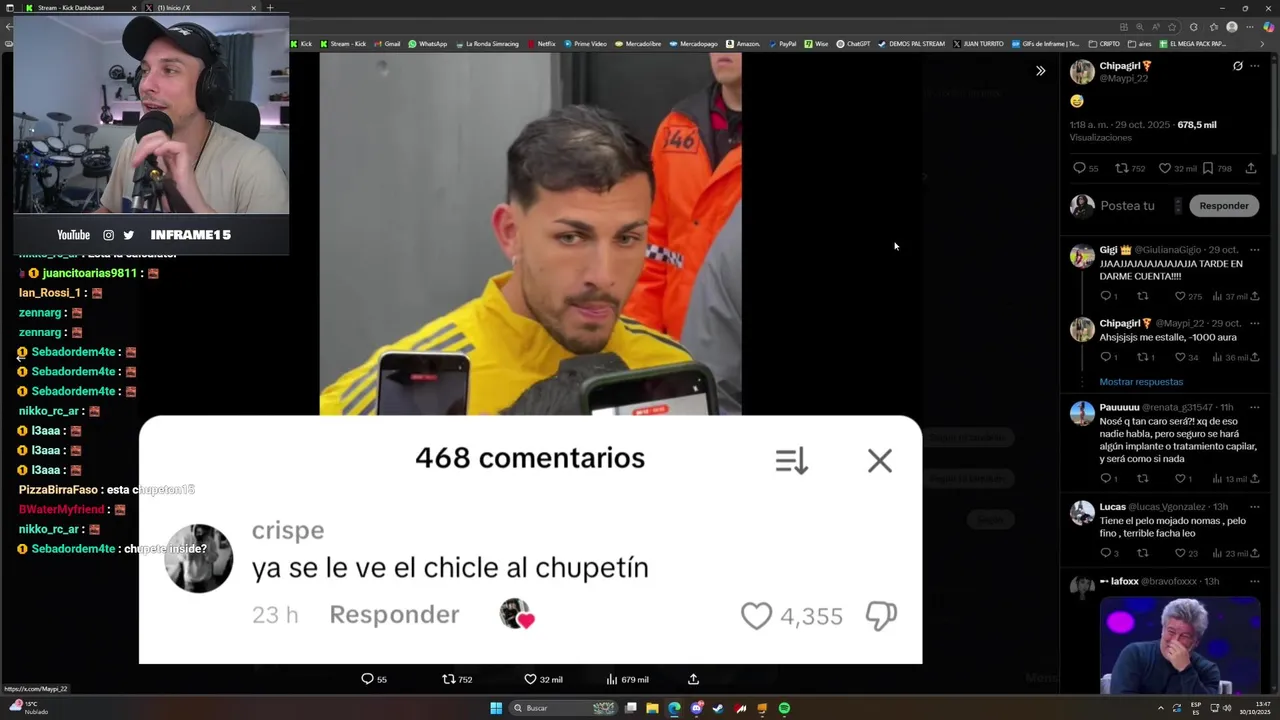Screen dimensions: 1280x720
Task: Open overflow menu on Chipagirl's main post
Action: click(x=1254, y=66)
